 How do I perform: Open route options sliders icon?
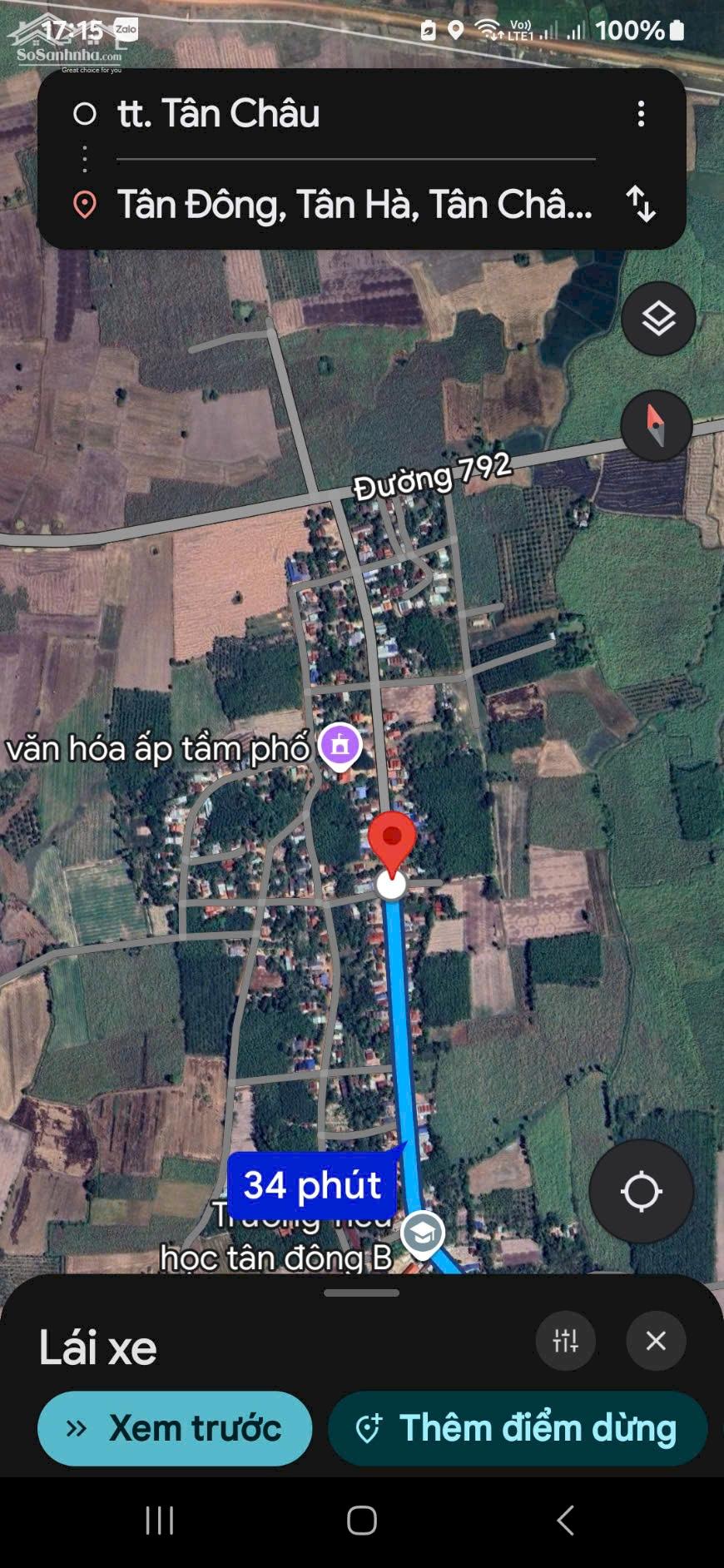566,1341
